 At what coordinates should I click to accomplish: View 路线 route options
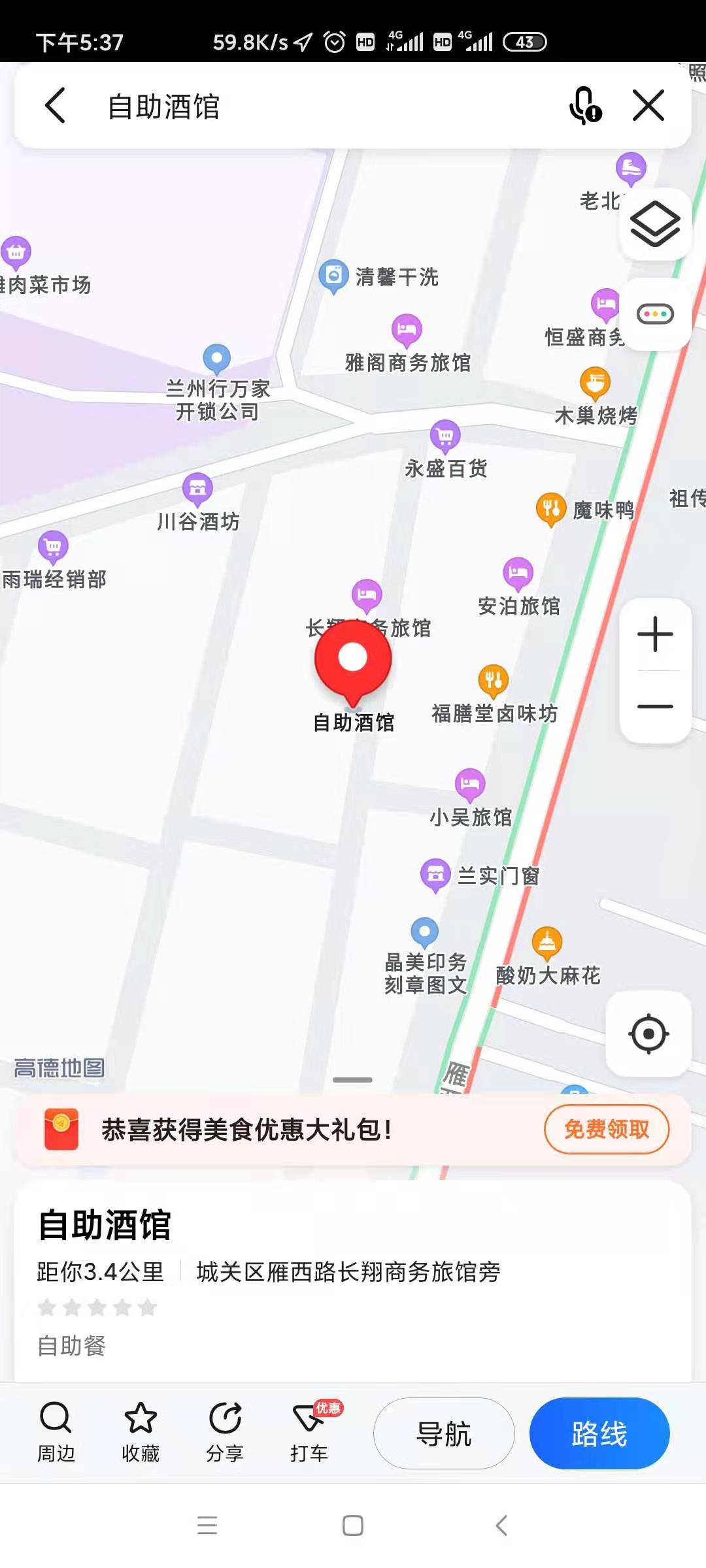pos(599,1433)
